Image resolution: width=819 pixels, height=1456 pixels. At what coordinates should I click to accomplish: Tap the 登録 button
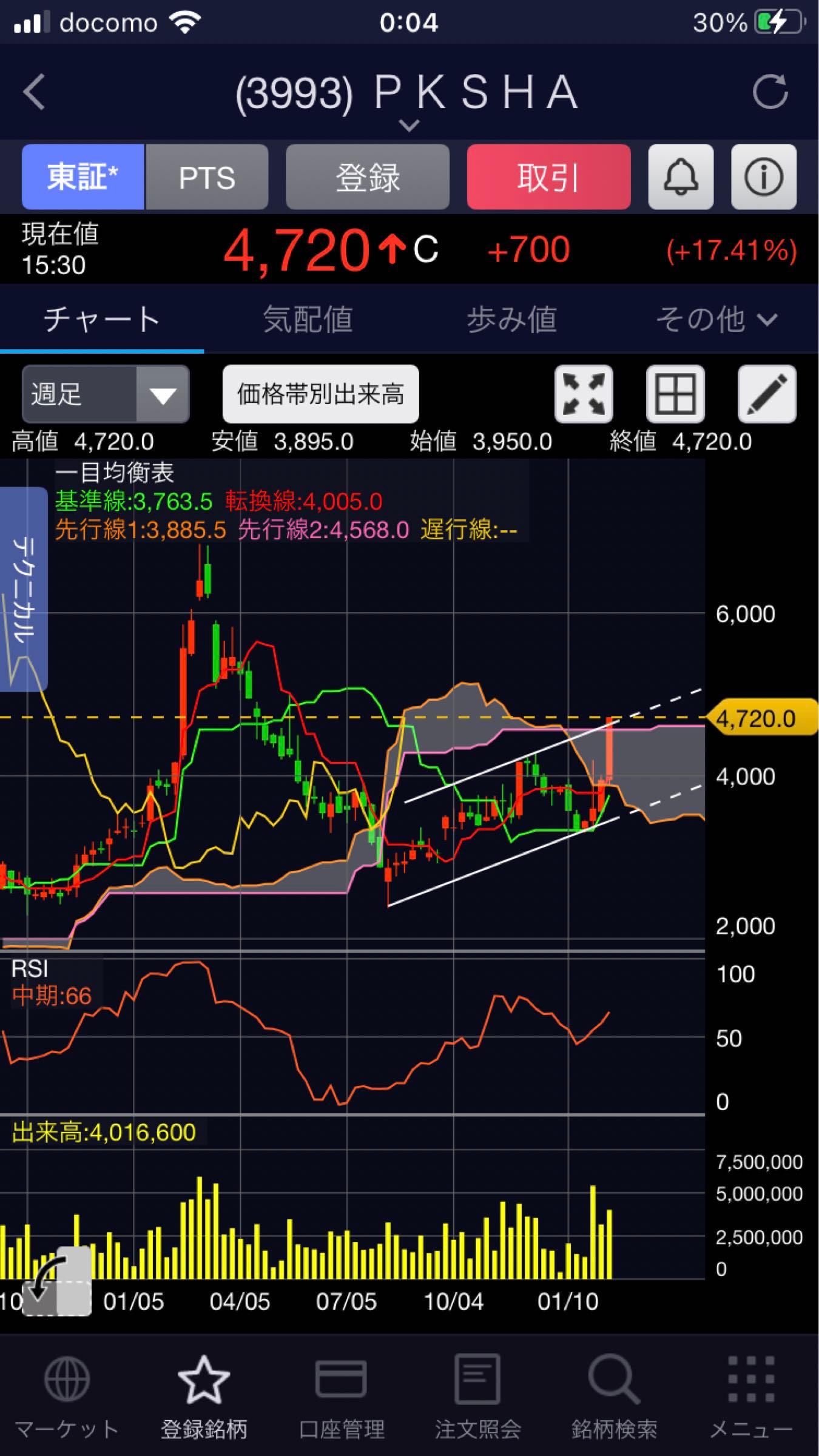tap(367, 177)
